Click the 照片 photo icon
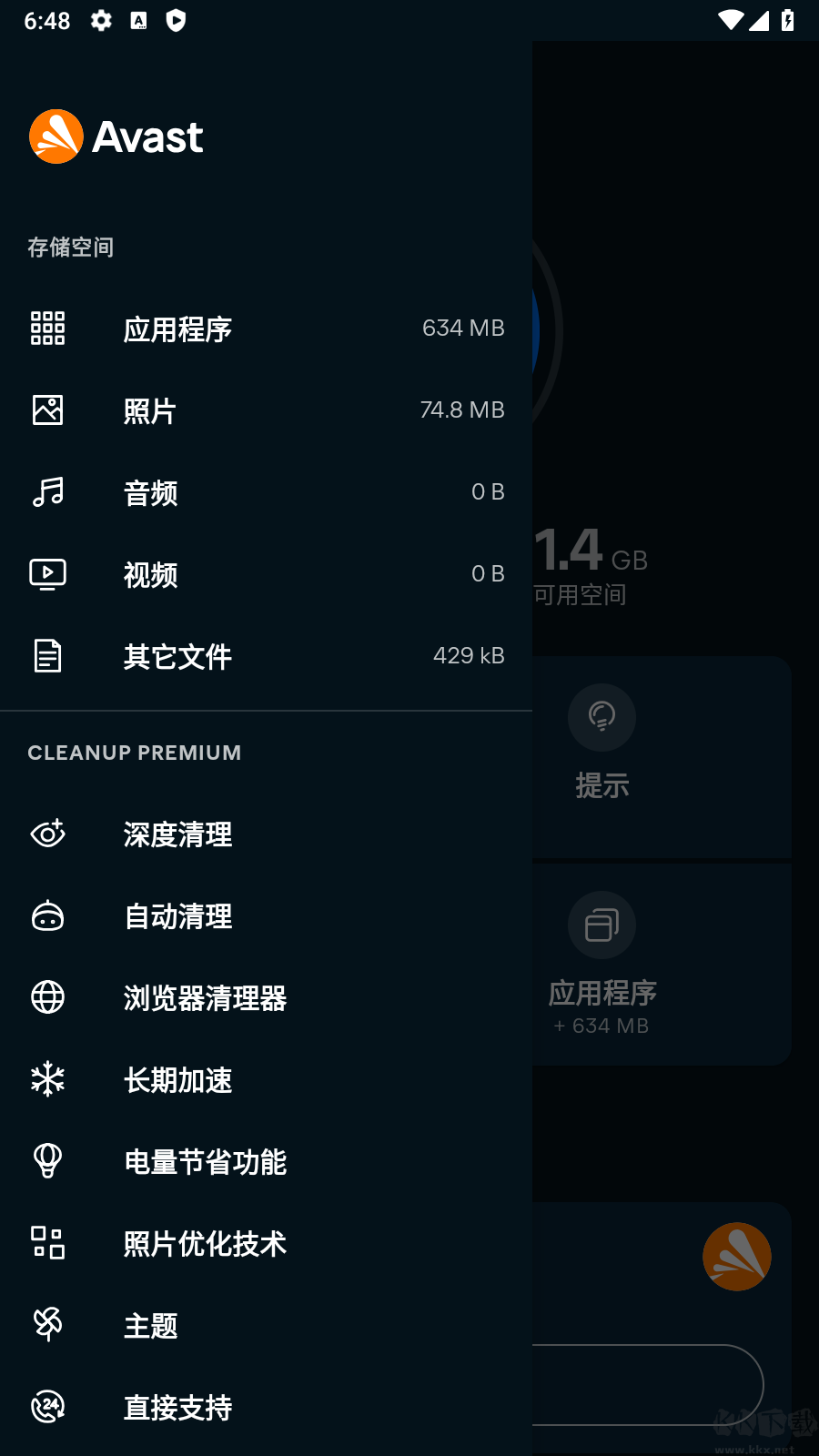Screen dimensions: 819x1456 click(46, 410)
